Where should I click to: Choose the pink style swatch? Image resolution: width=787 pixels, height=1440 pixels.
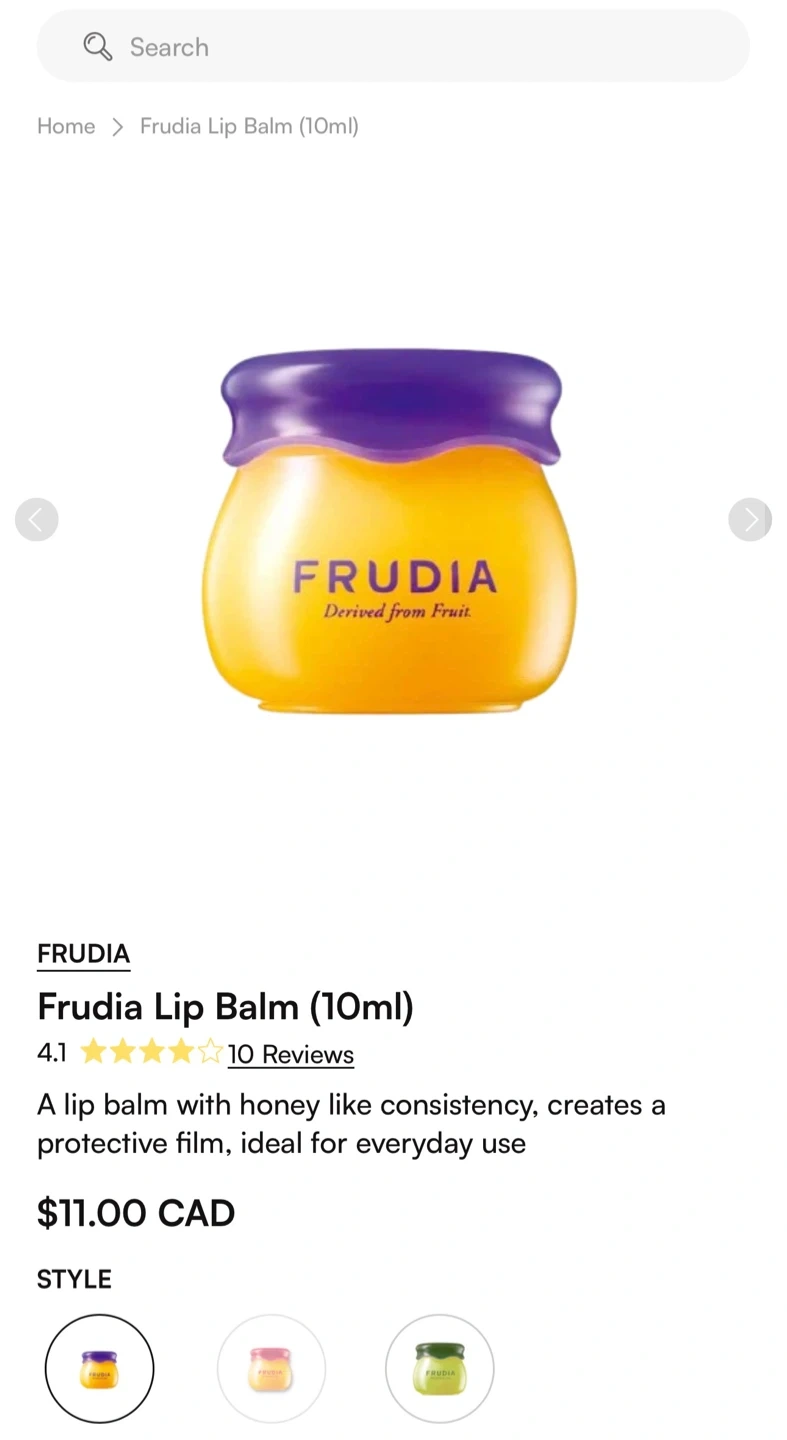pyautogui.click(x=271, y=1368)
